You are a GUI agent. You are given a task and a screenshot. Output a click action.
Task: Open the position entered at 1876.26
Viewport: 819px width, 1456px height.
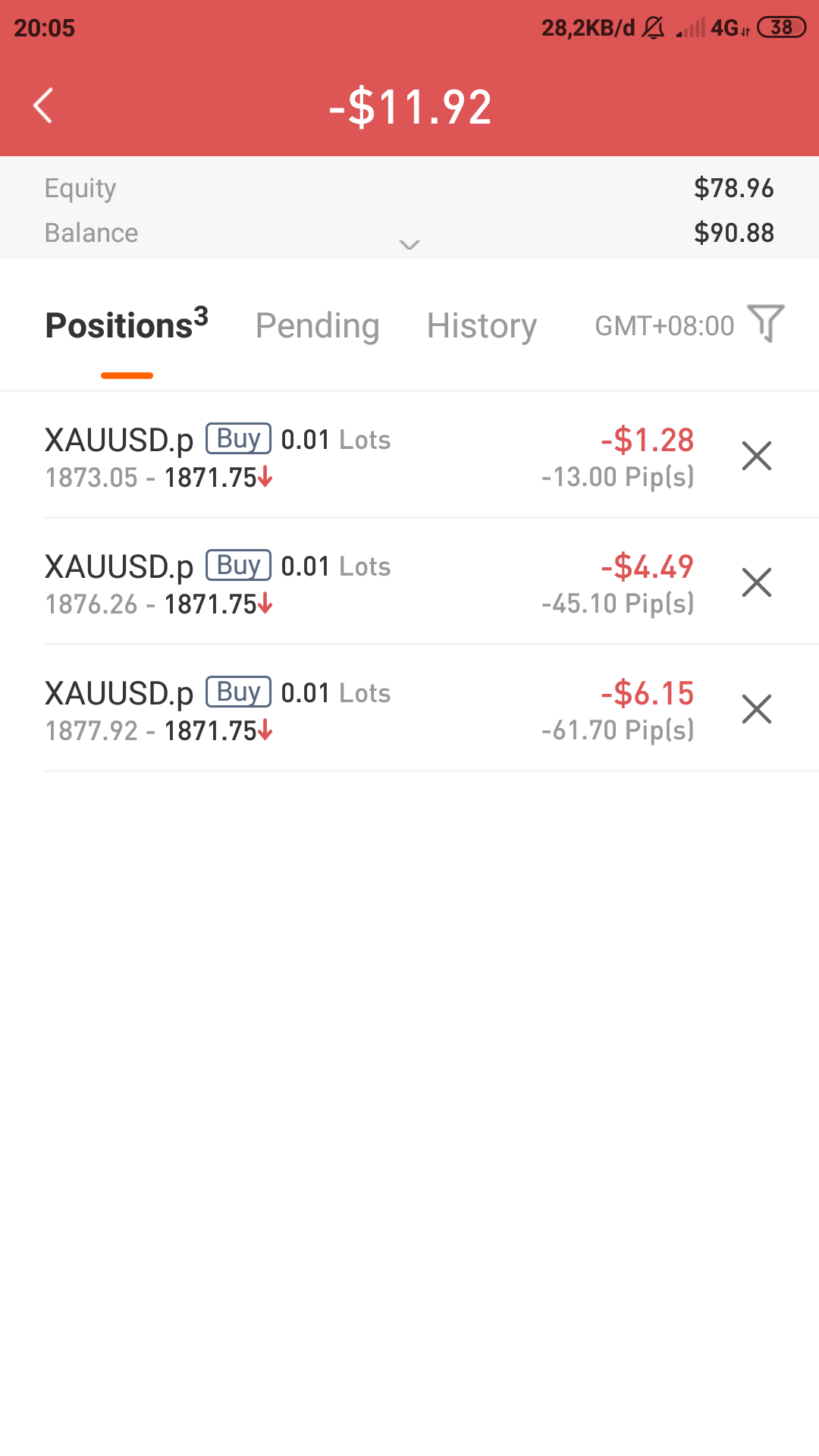point(370,583)
